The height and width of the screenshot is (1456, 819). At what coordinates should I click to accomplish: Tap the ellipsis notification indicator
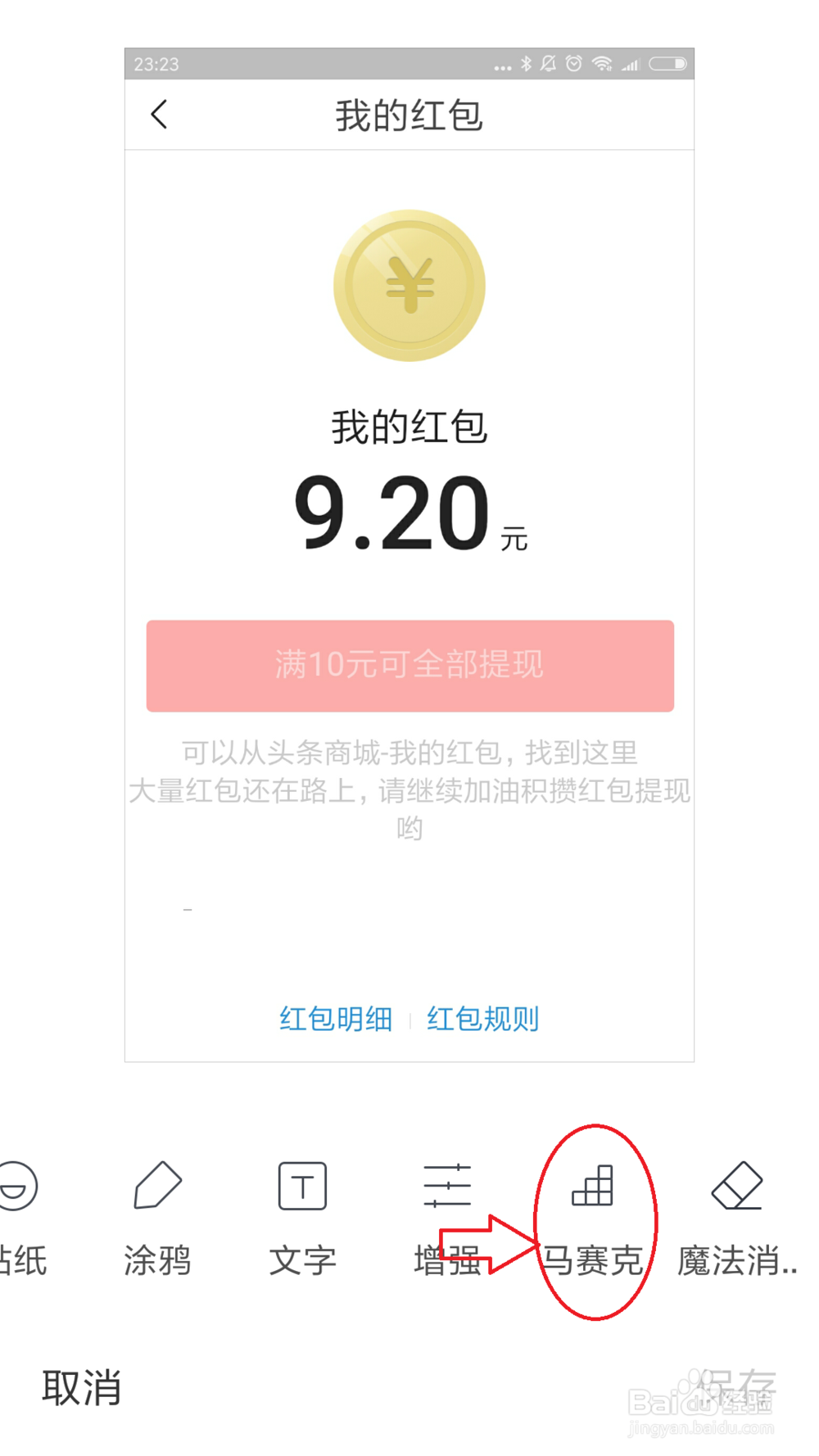point(502,67)
